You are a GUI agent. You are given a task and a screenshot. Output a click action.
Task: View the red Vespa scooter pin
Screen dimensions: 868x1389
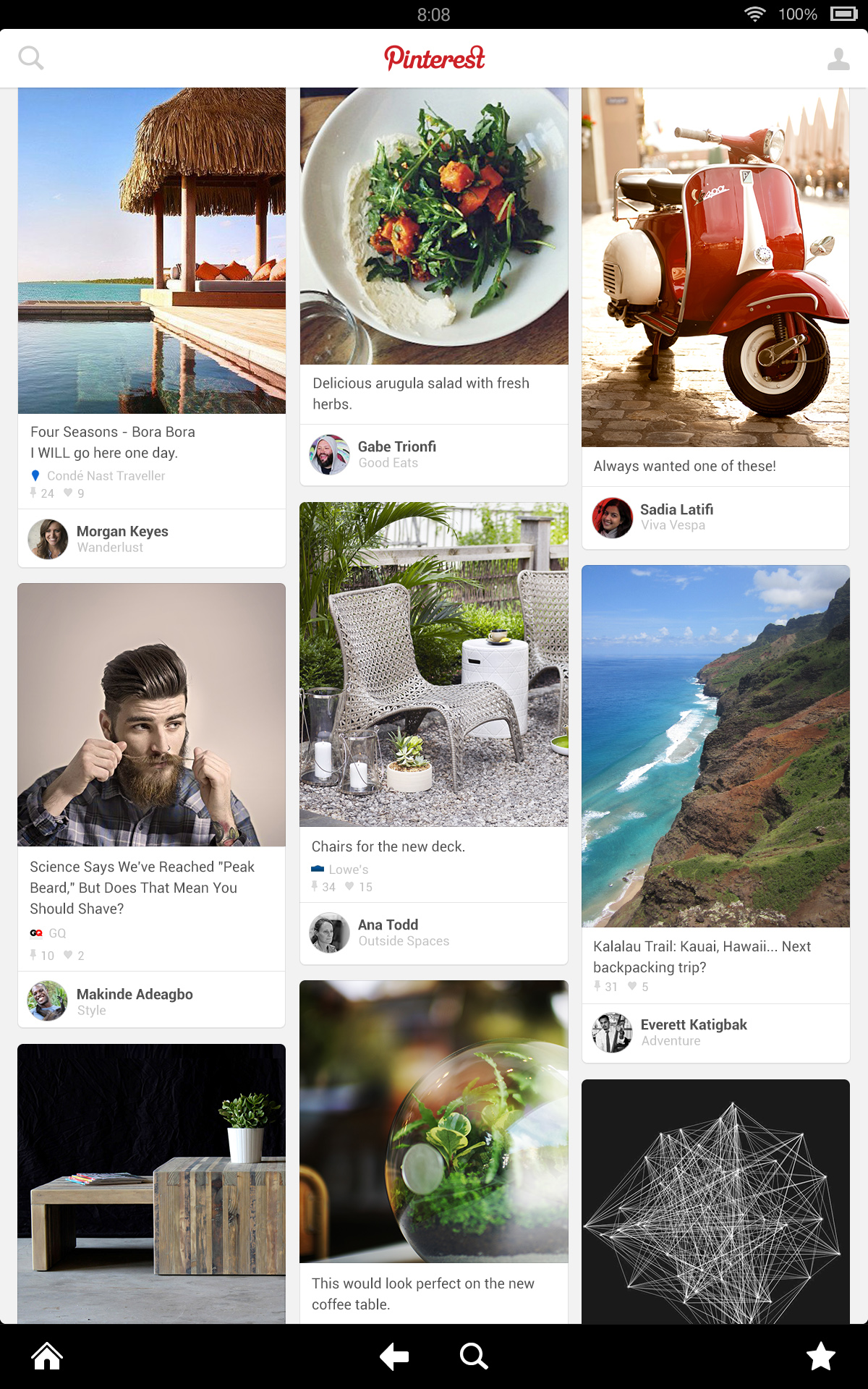pyautogui.click(x=715, y=268)
